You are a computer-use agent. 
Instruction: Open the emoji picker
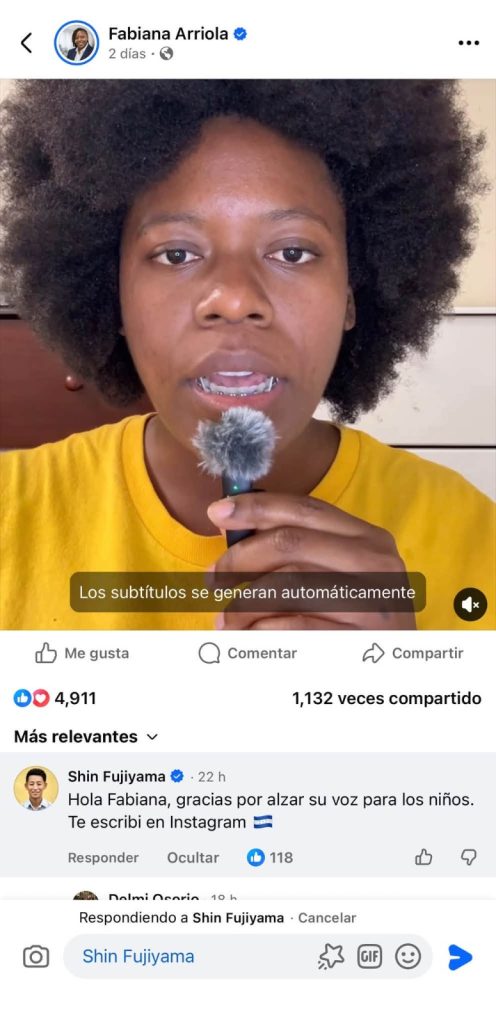408,957
